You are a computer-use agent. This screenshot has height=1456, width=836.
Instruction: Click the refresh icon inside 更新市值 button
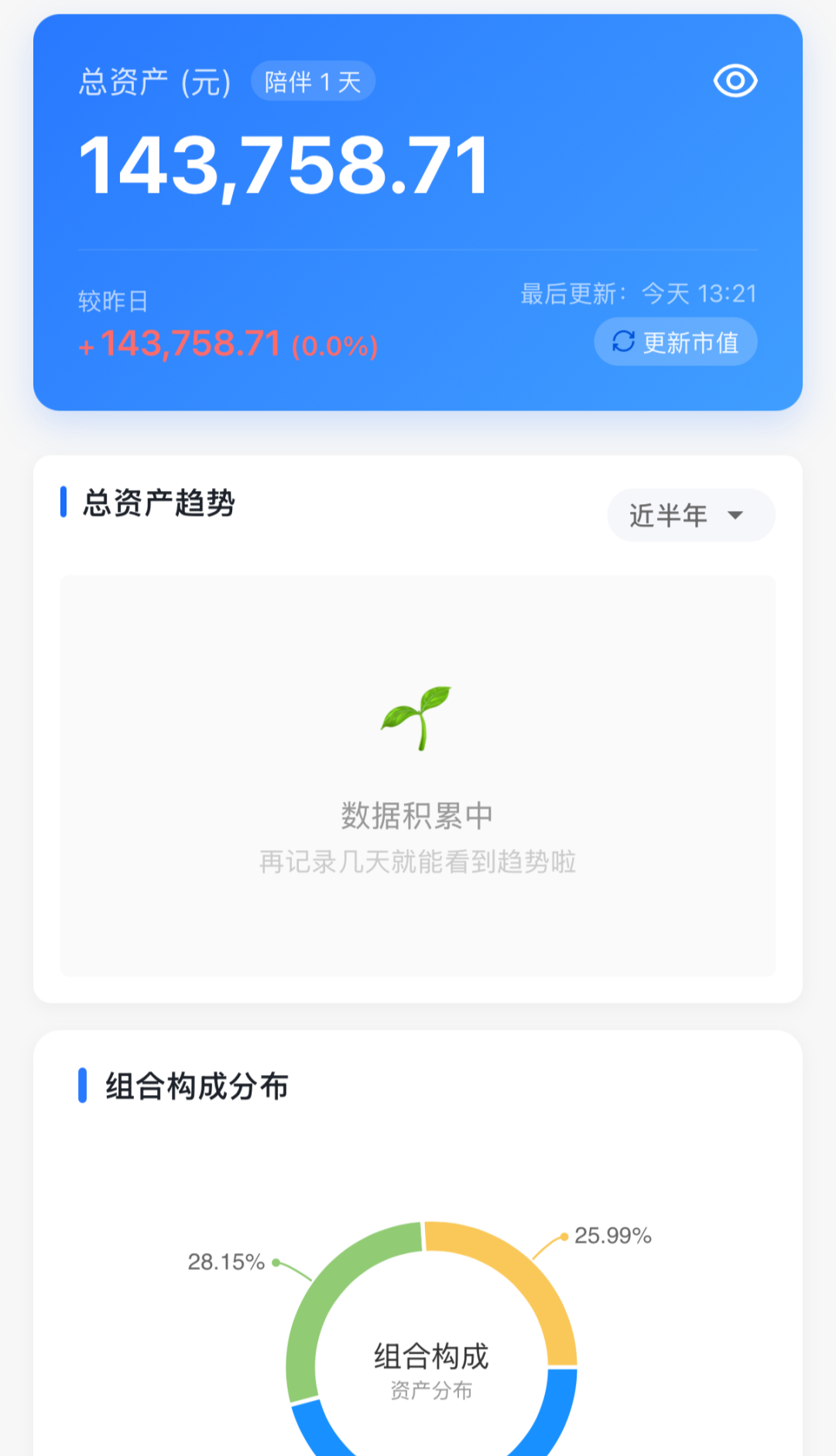pos(622,342)
